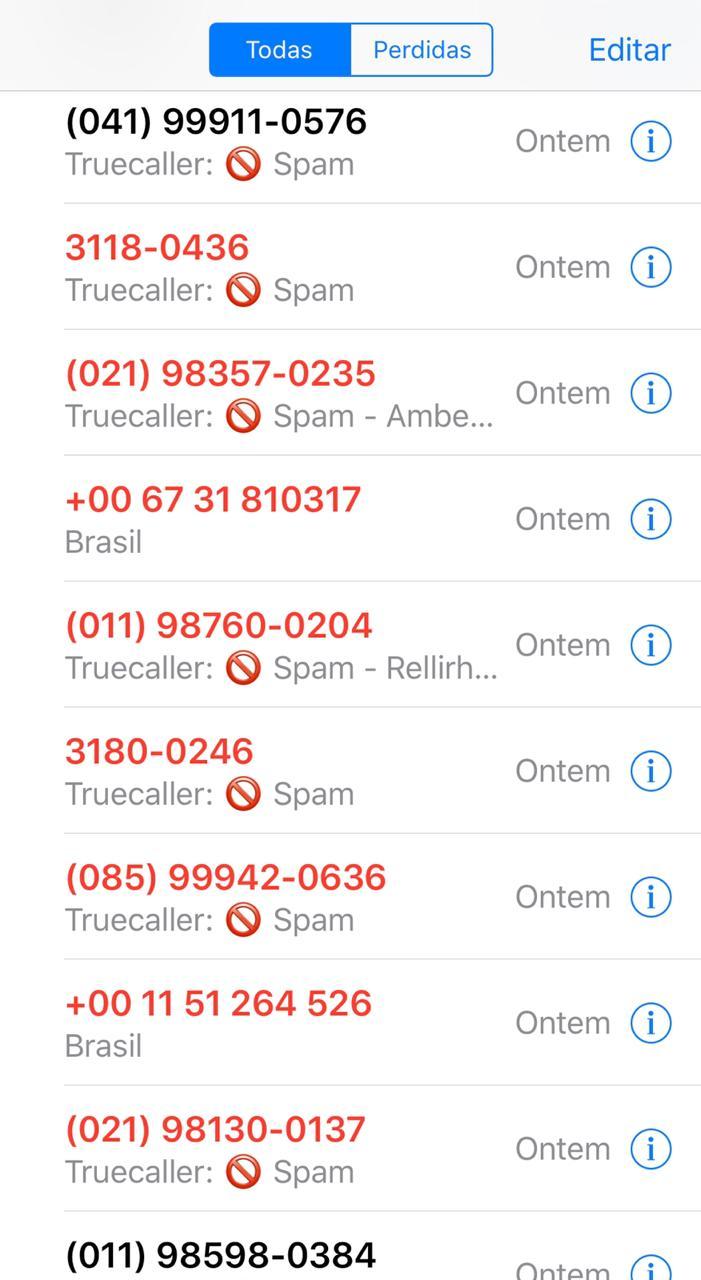The width and height of the screenshot is (701, 1280).
Task: See info for (011) 98760-0204
Action: pos(650,646)
